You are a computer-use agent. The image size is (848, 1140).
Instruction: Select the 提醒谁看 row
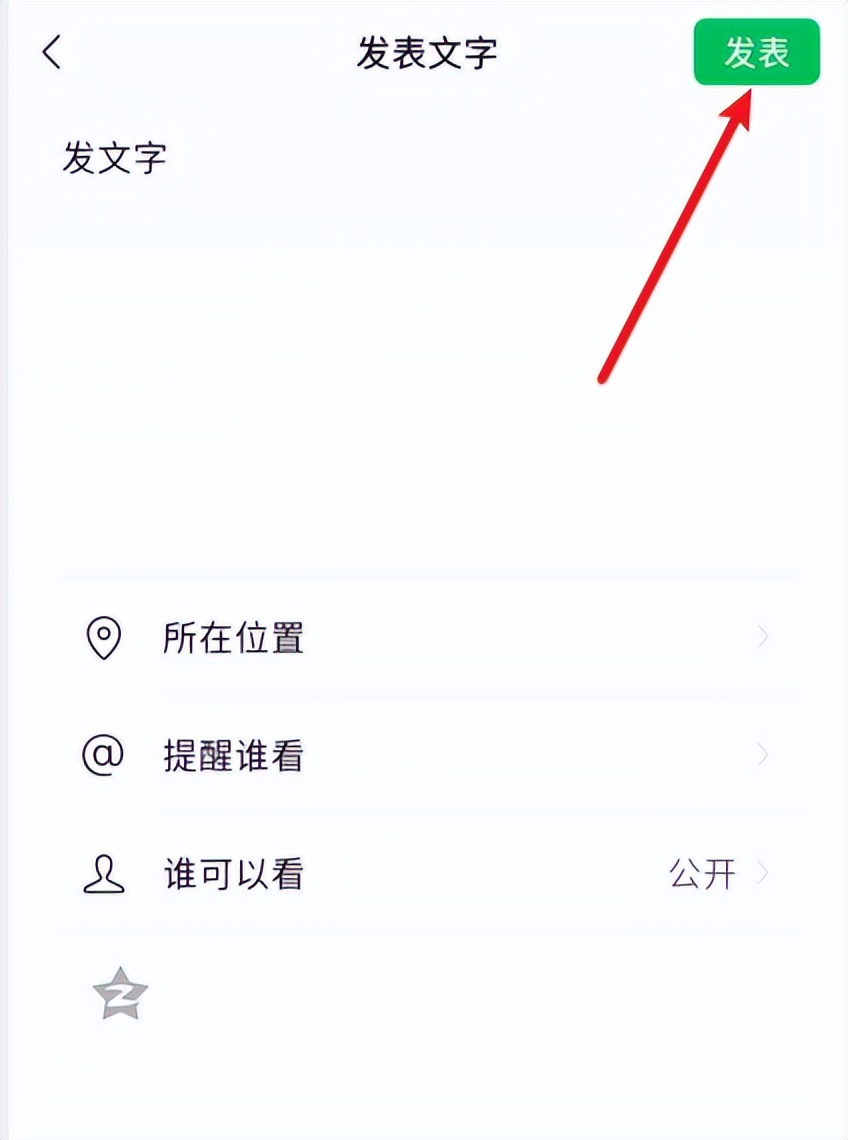coord(400,755)
